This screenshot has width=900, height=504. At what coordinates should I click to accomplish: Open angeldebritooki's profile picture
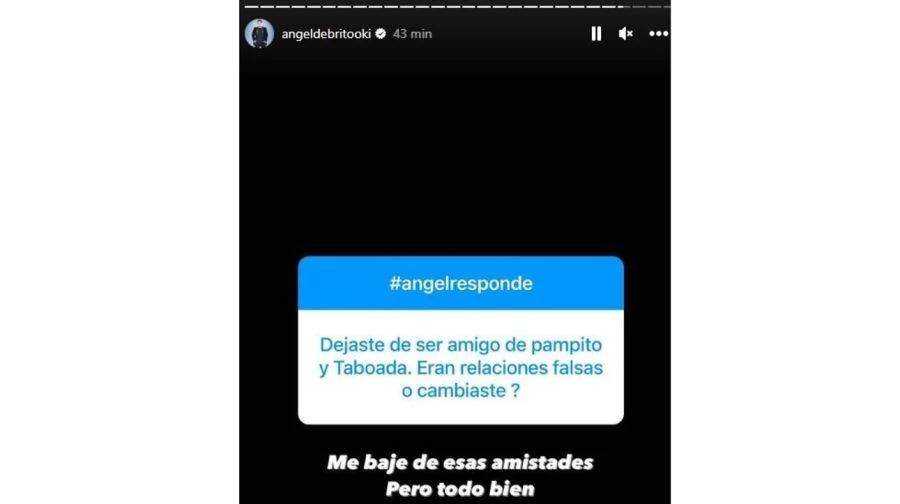pos(259,34)
